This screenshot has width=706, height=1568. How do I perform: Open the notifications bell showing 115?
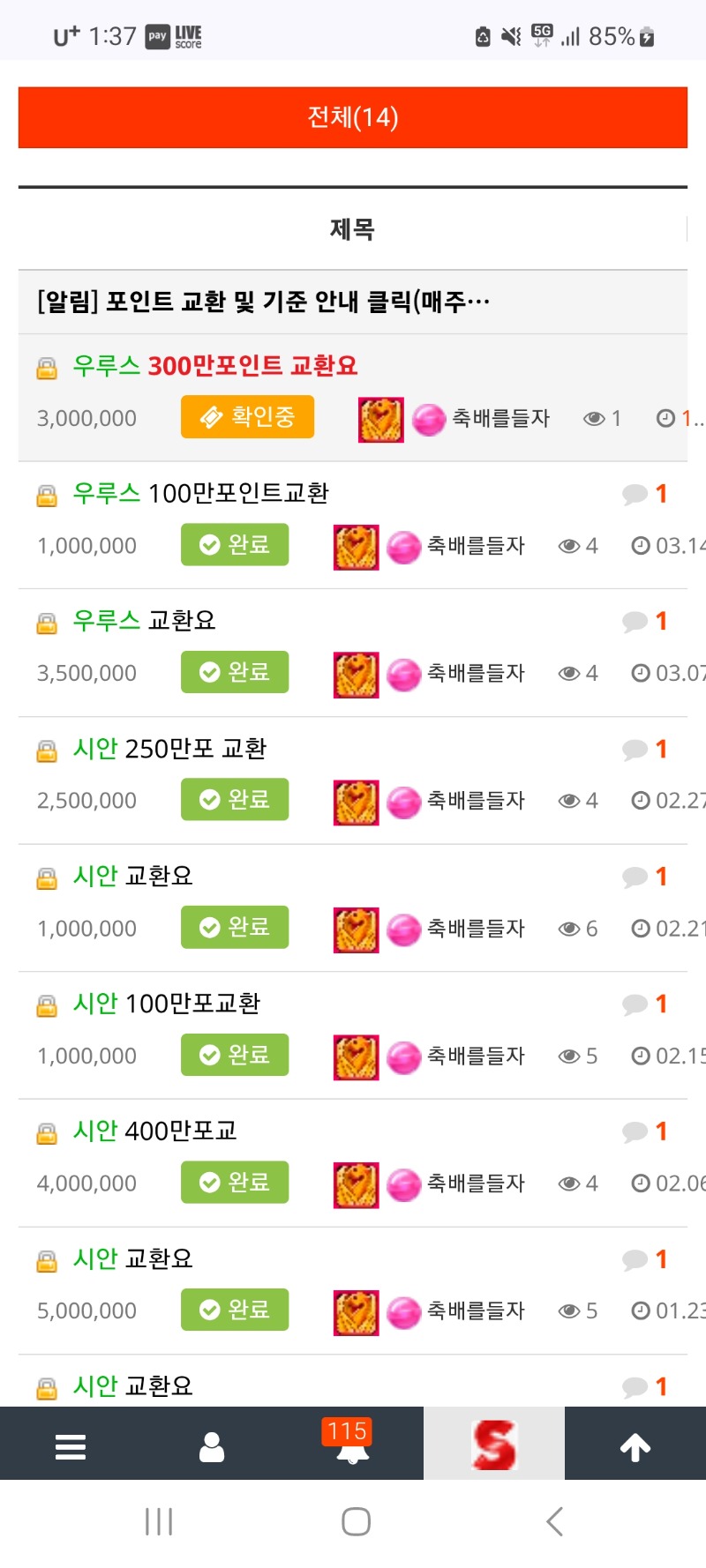[352, 1446]
